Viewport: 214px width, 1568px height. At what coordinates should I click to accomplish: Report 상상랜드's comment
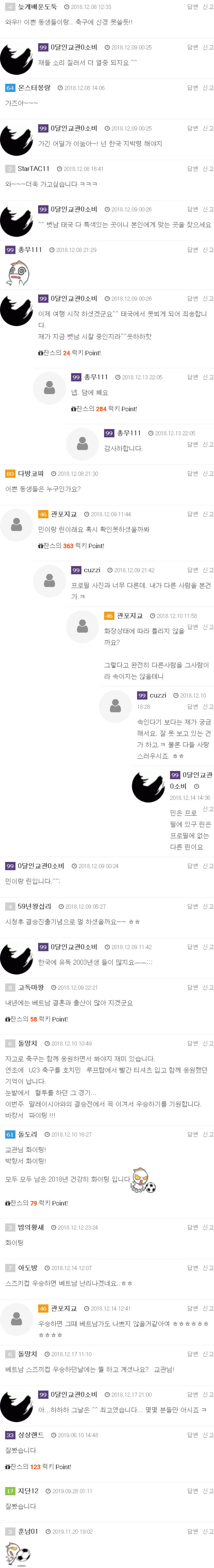tap(208, 1435)
